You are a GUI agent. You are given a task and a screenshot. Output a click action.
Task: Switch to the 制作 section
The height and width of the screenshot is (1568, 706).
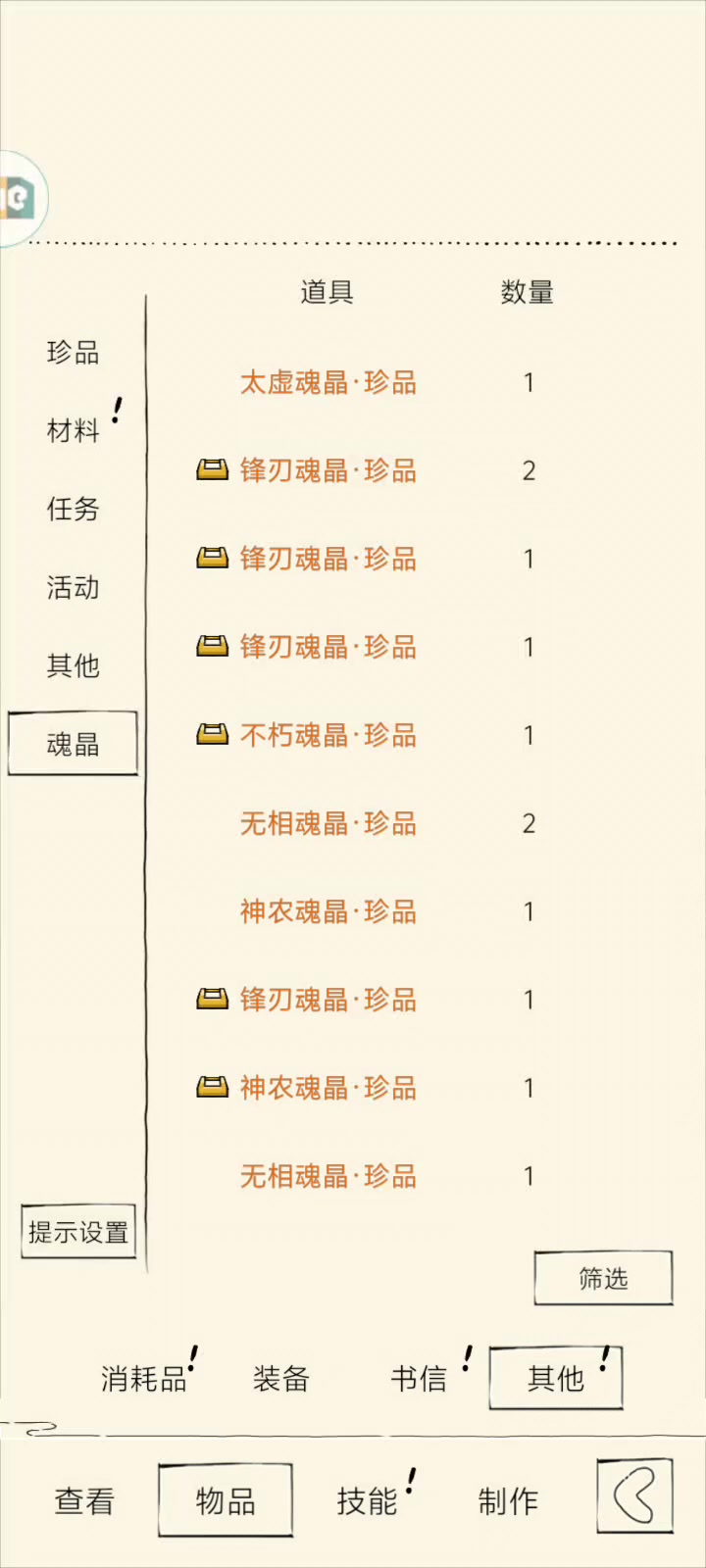(508, 1500)
